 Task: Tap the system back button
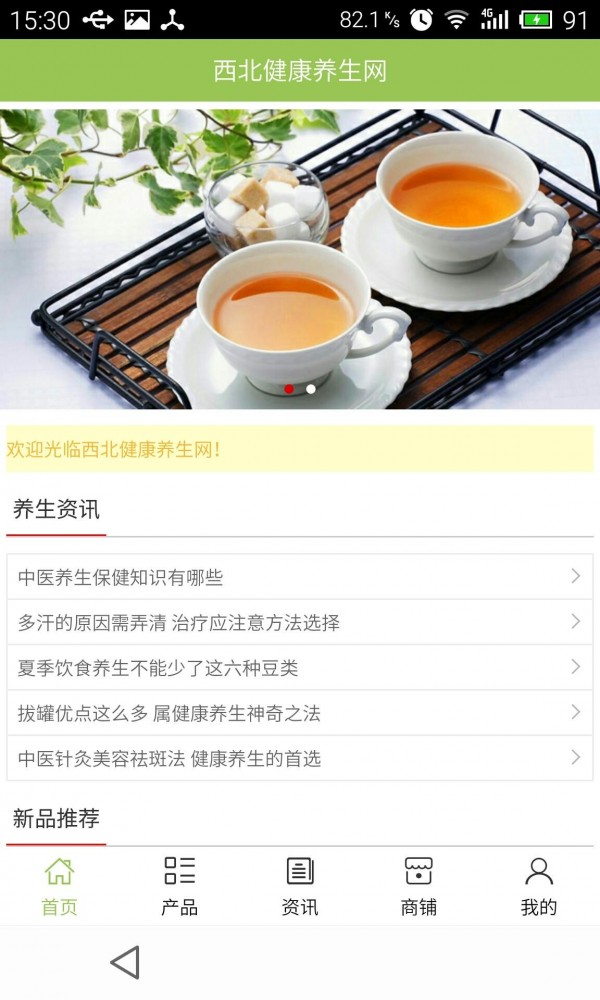[x=125, y=962]
